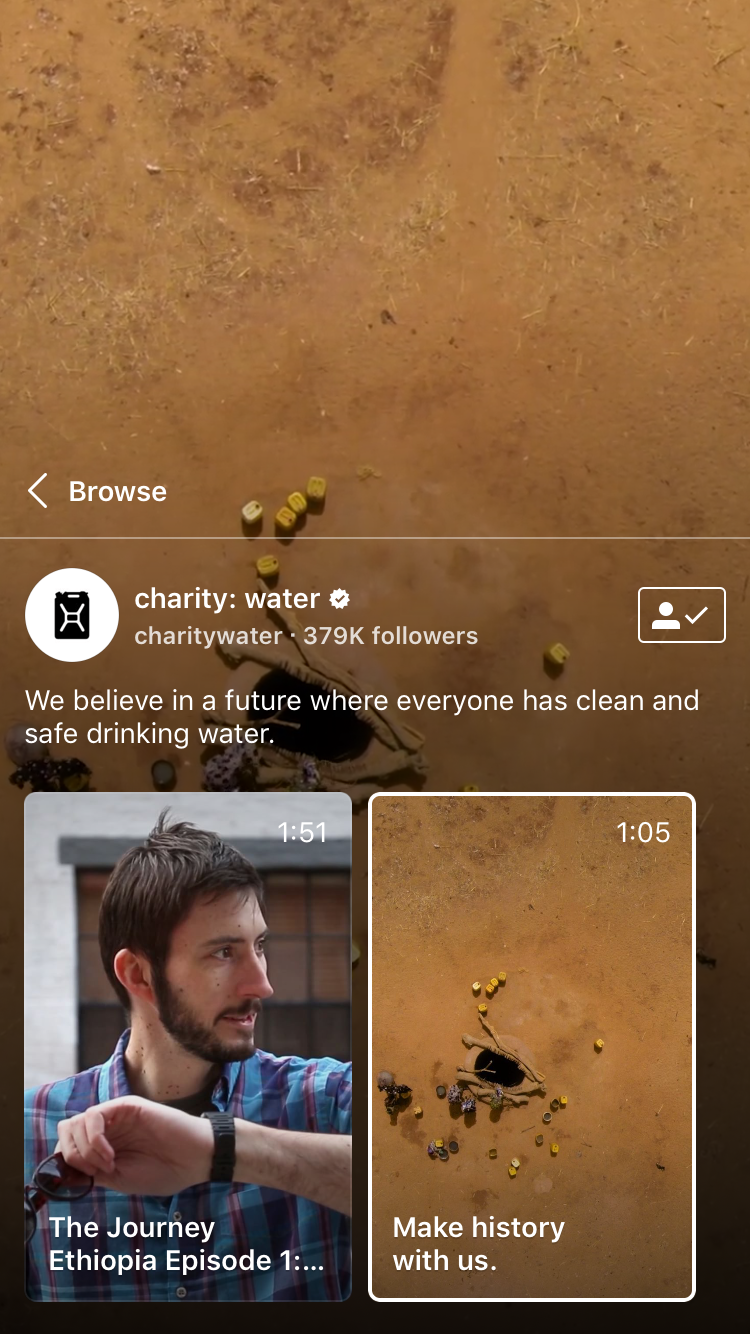This screenshot has height=1334, width=750.
Task: Tap the following button with the person-check icon
Action: pos(681,615)
